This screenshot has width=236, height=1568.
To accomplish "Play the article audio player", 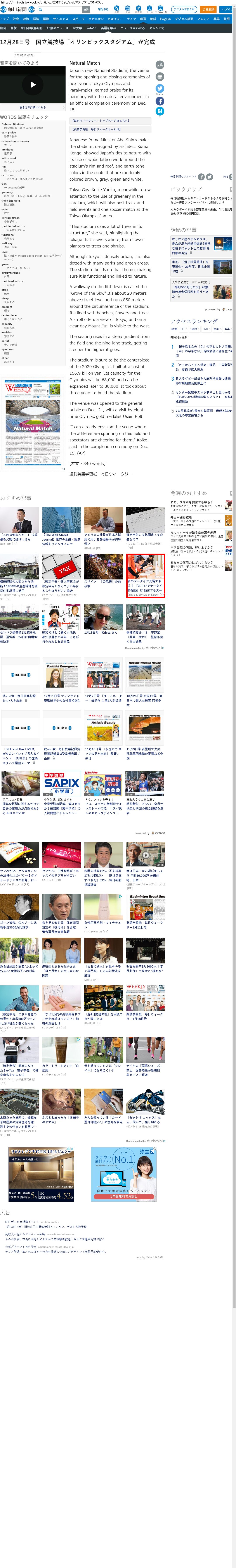I will point(33,85).
